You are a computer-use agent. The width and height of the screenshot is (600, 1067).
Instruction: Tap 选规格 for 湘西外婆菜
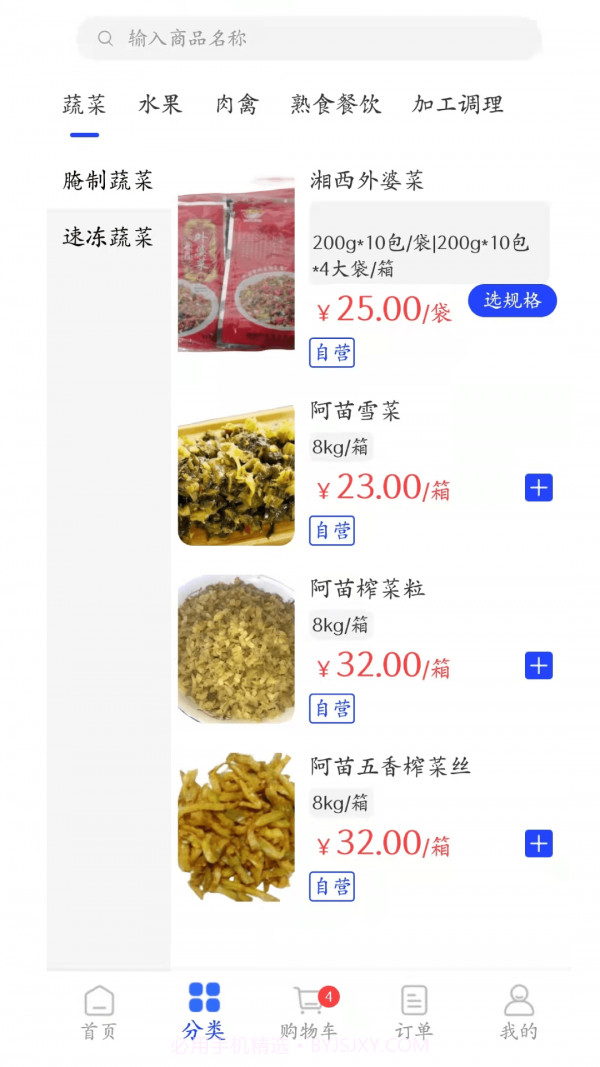pos(512,300)
